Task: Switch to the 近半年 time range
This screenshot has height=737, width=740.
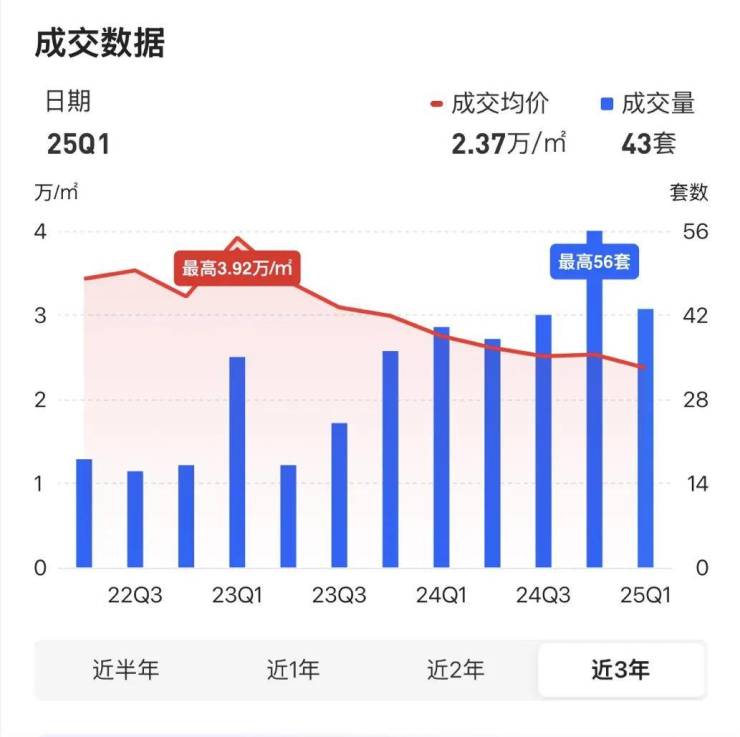Action: tap(124, 669)
